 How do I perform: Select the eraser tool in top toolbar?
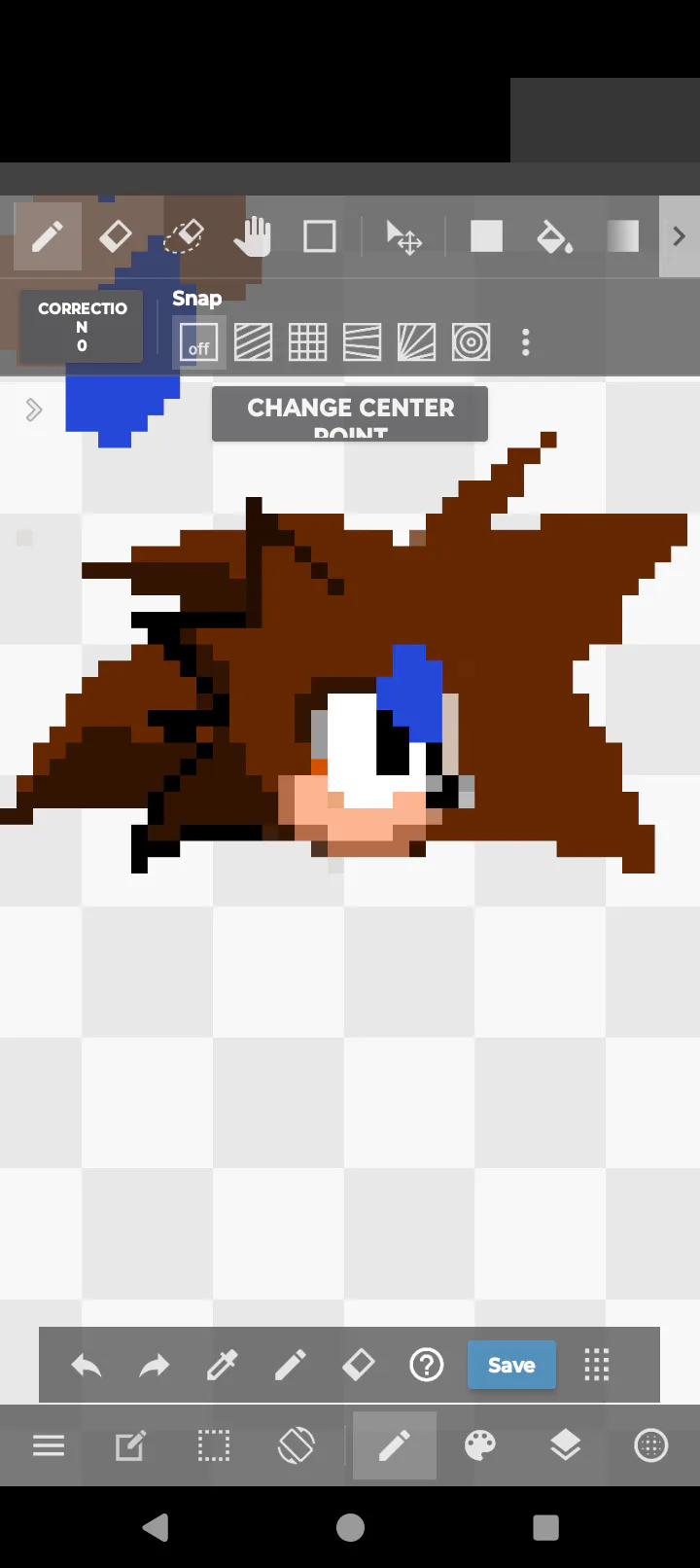click(x=116, y=236)
